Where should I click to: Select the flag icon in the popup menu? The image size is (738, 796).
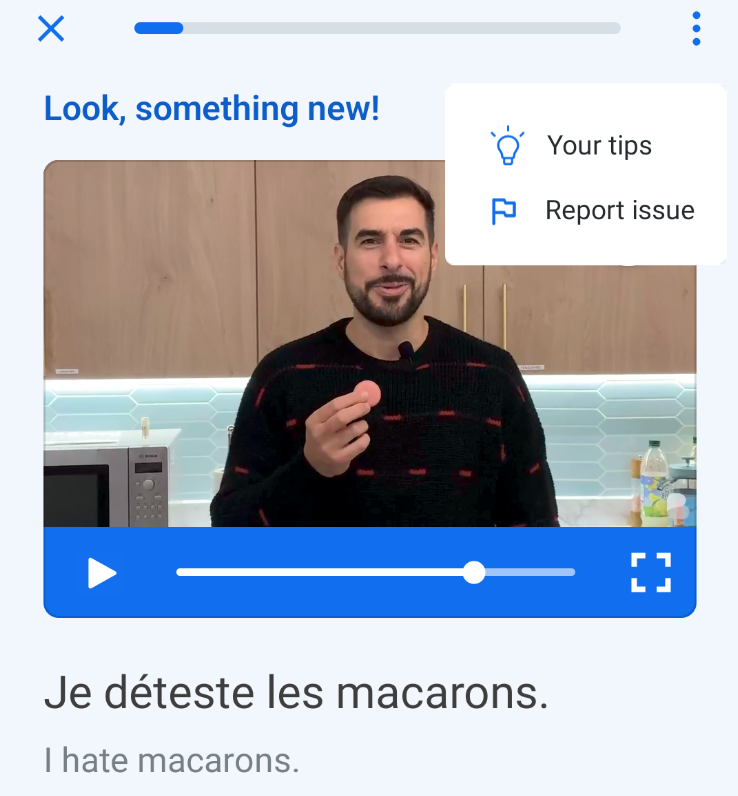504,210
